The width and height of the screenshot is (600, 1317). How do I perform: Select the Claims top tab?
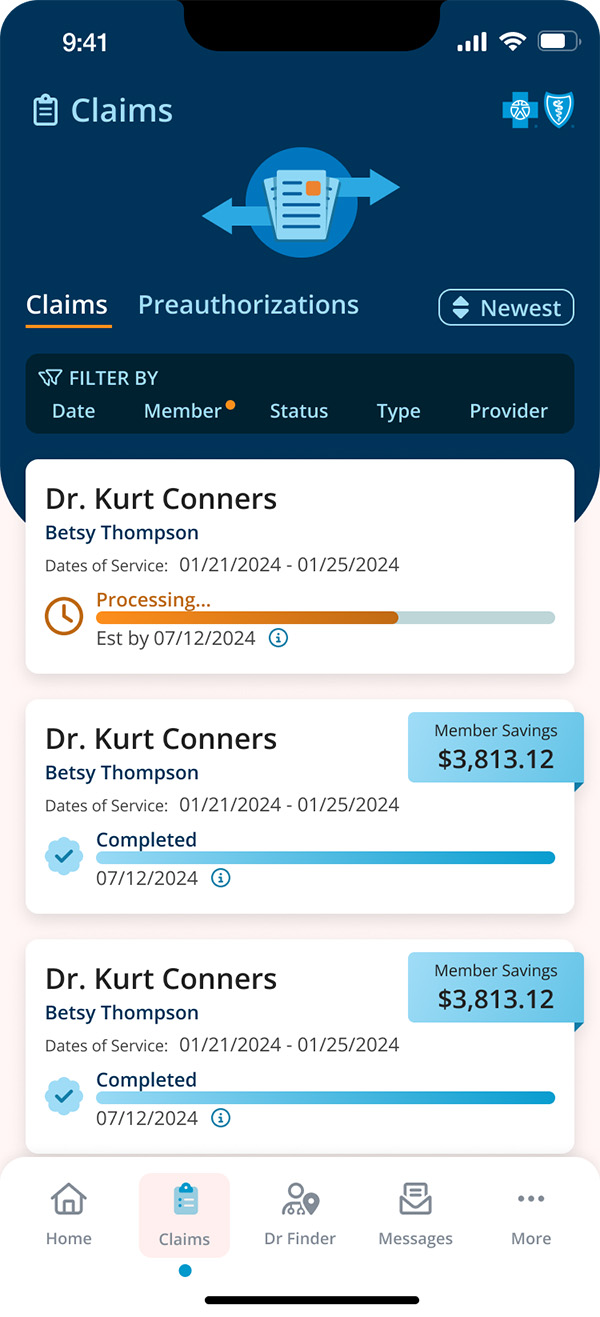[x=67, y=305]
